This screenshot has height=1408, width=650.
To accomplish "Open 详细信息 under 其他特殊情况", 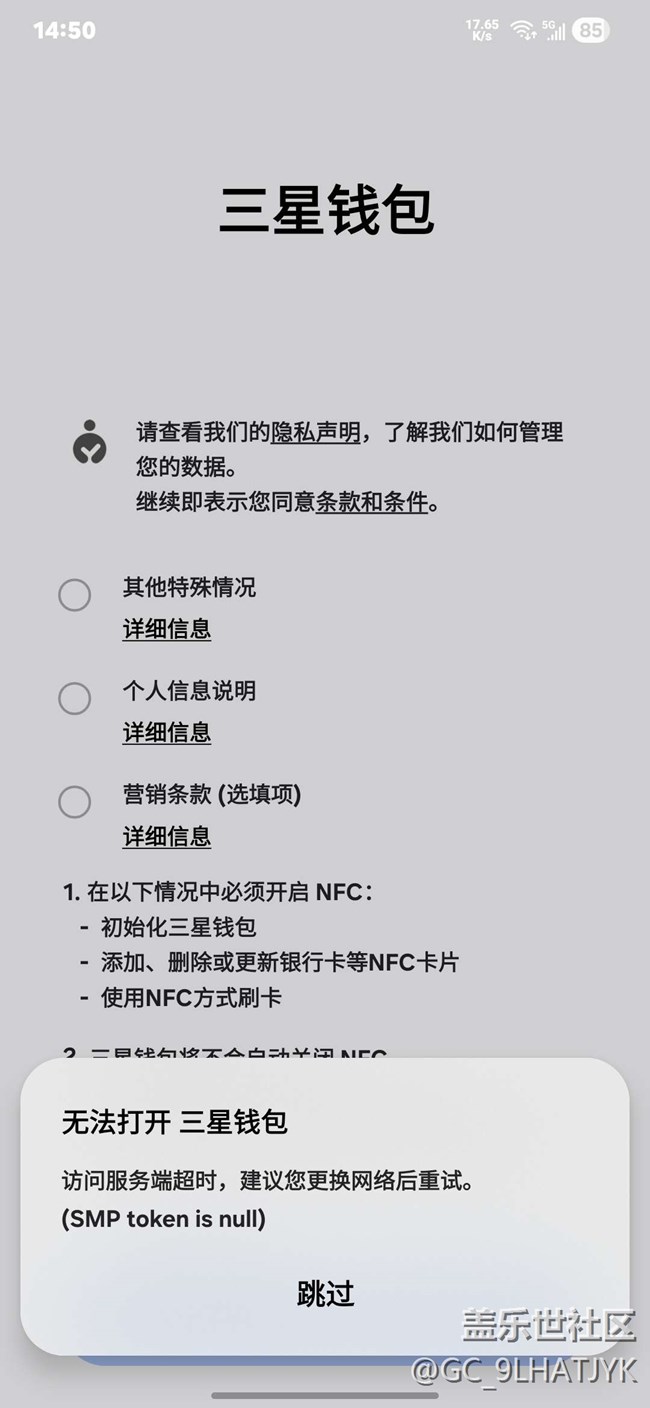I will click(x=166, y=629).
